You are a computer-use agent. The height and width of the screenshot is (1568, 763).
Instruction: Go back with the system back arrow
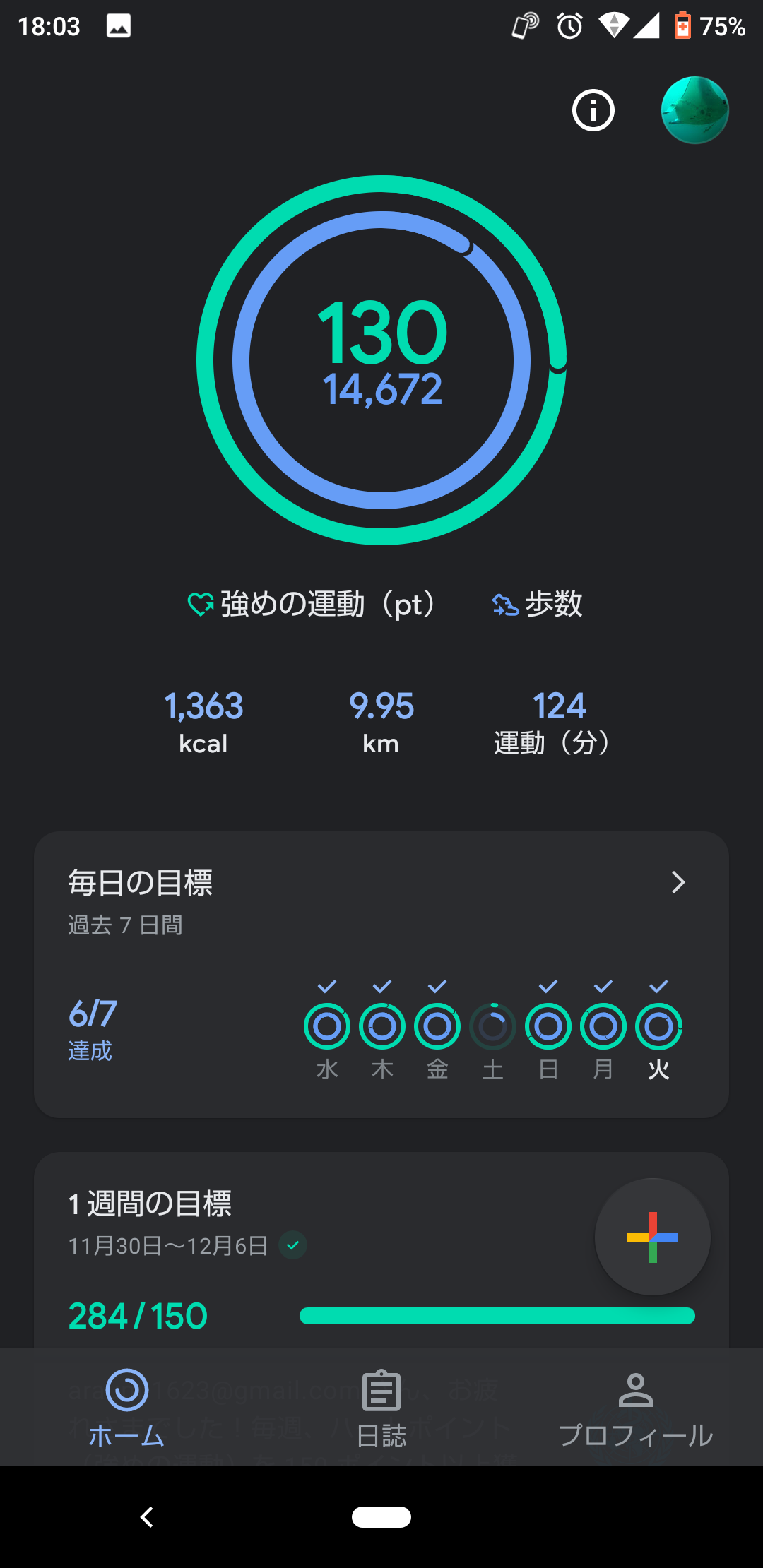click(147, 1516)
